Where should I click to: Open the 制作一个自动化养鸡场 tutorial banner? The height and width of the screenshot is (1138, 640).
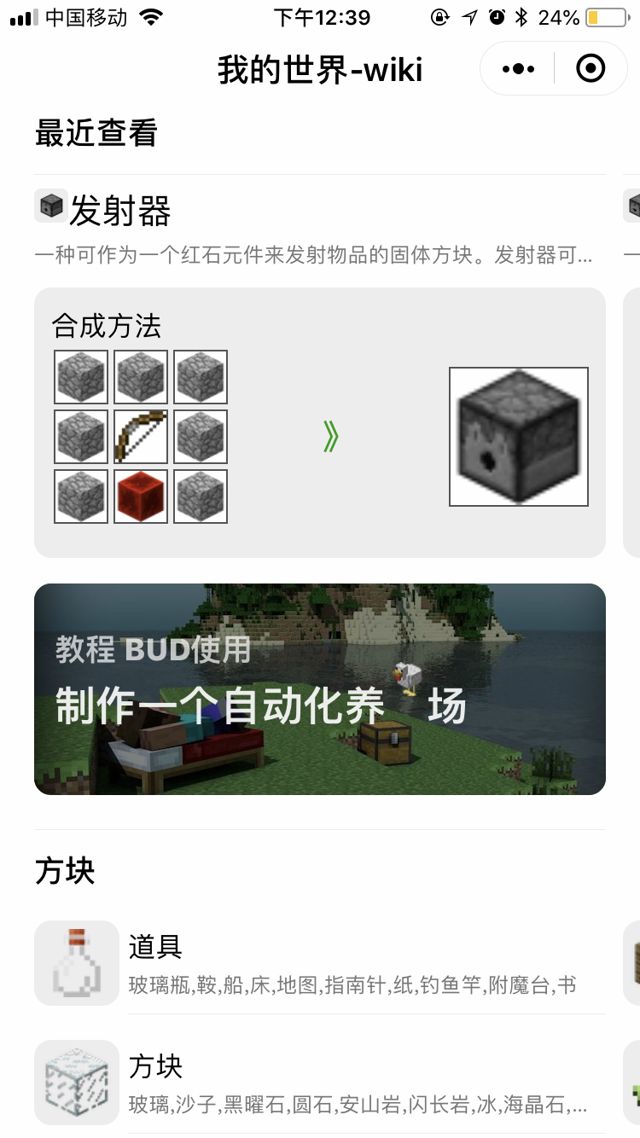320,689
